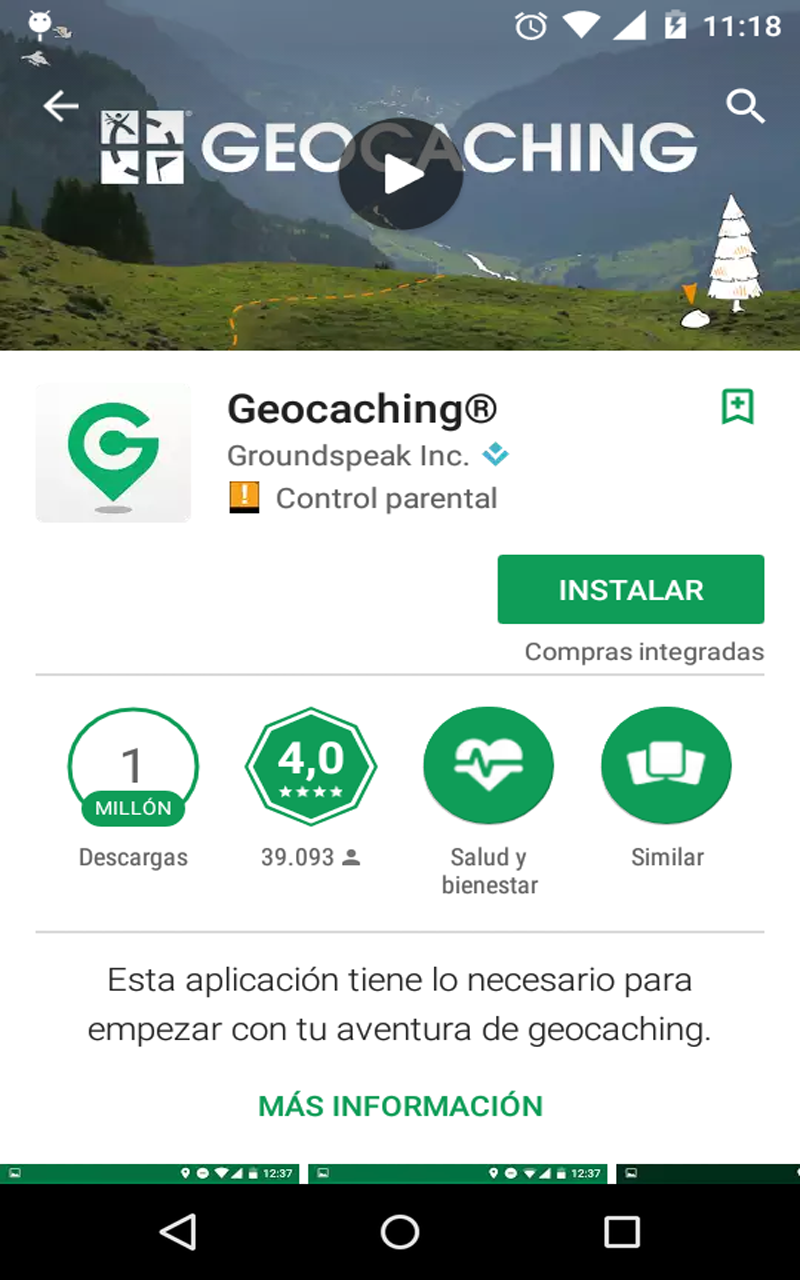
Task: Show Similar apps
Action: [x=666, y=768]
